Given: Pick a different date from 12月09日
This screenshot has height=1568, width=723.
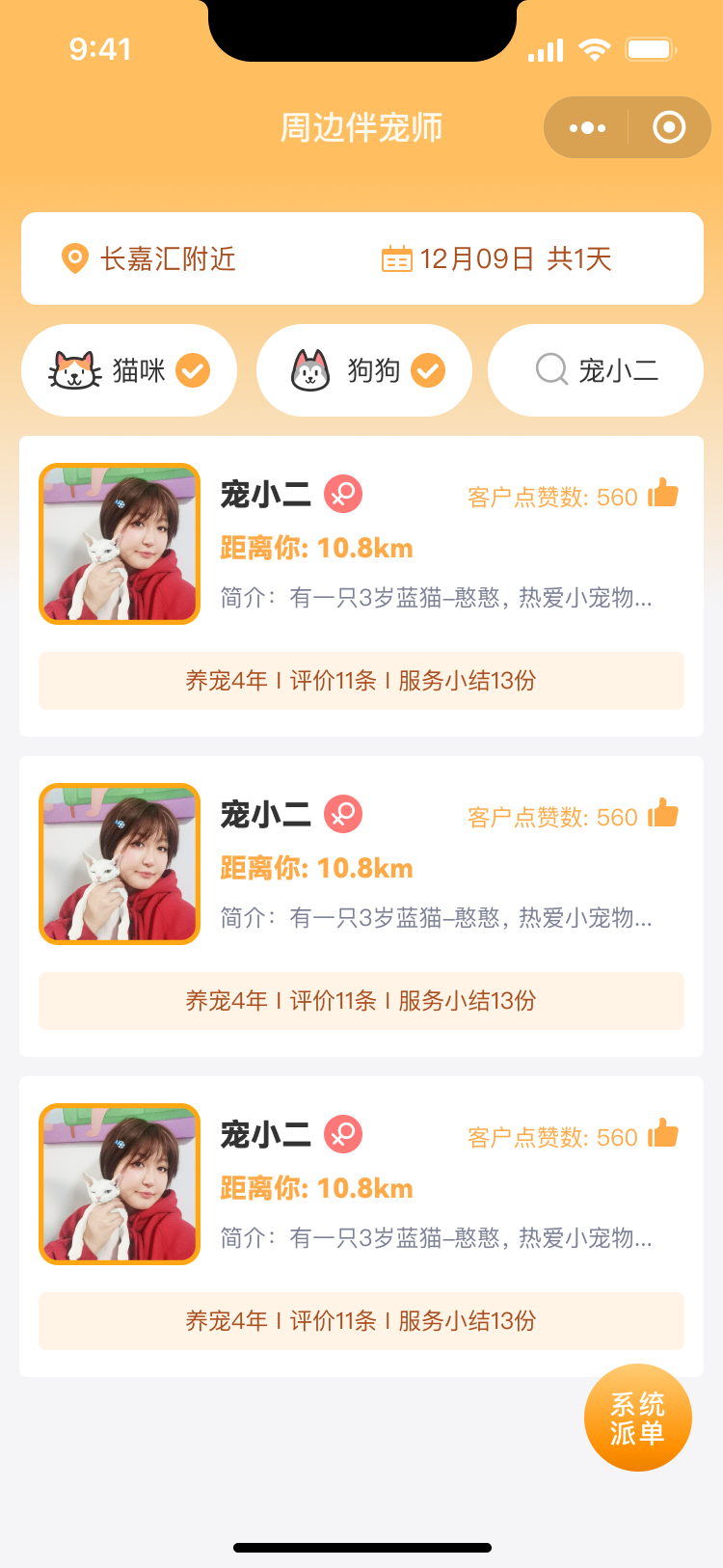Looking at the screenshot, I should (497, 258).
